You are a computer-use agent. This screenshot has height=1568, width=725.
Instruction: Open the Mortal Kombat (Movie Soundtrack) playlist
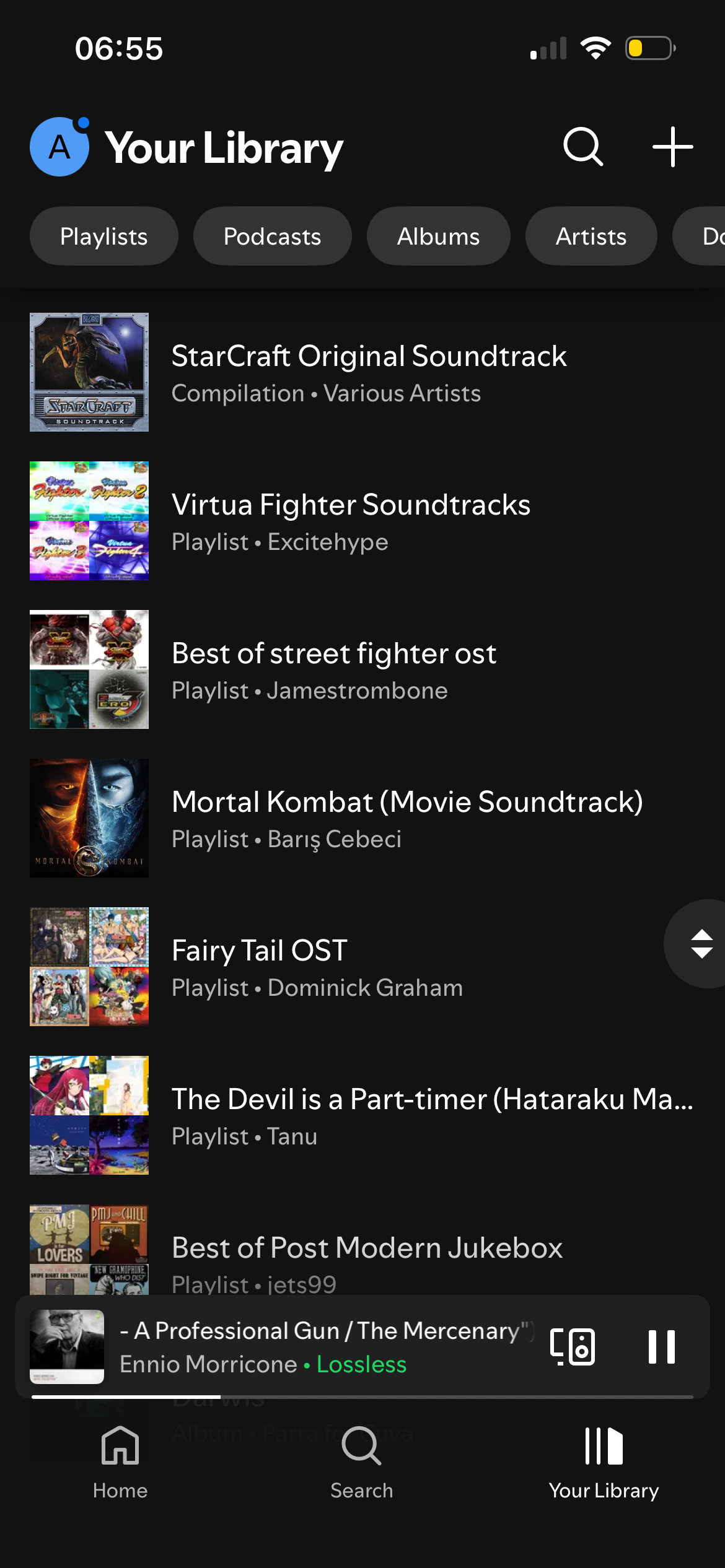pos(406,818)
